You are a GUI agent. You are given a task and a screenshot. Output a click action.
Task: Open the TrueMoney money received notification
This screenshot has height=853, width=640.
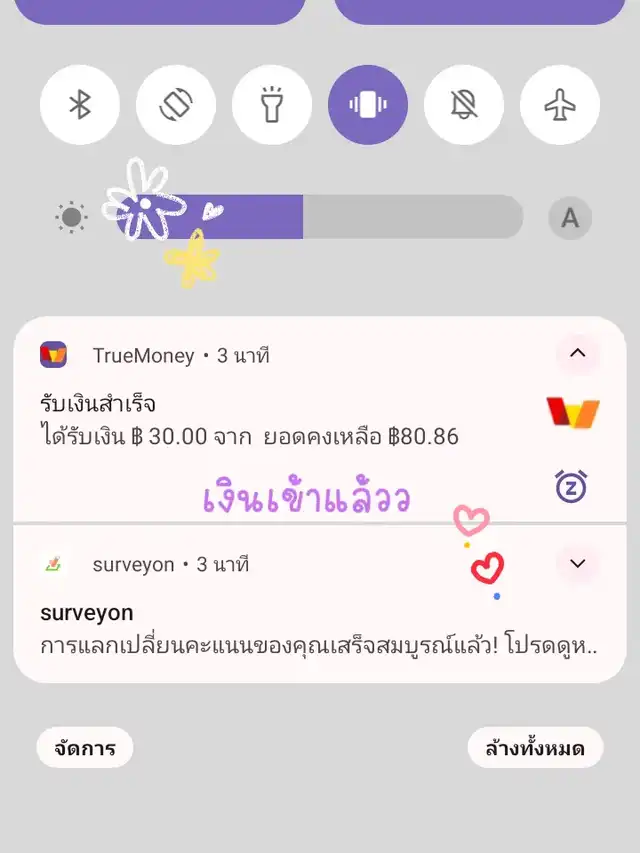(x=250, y=420)
